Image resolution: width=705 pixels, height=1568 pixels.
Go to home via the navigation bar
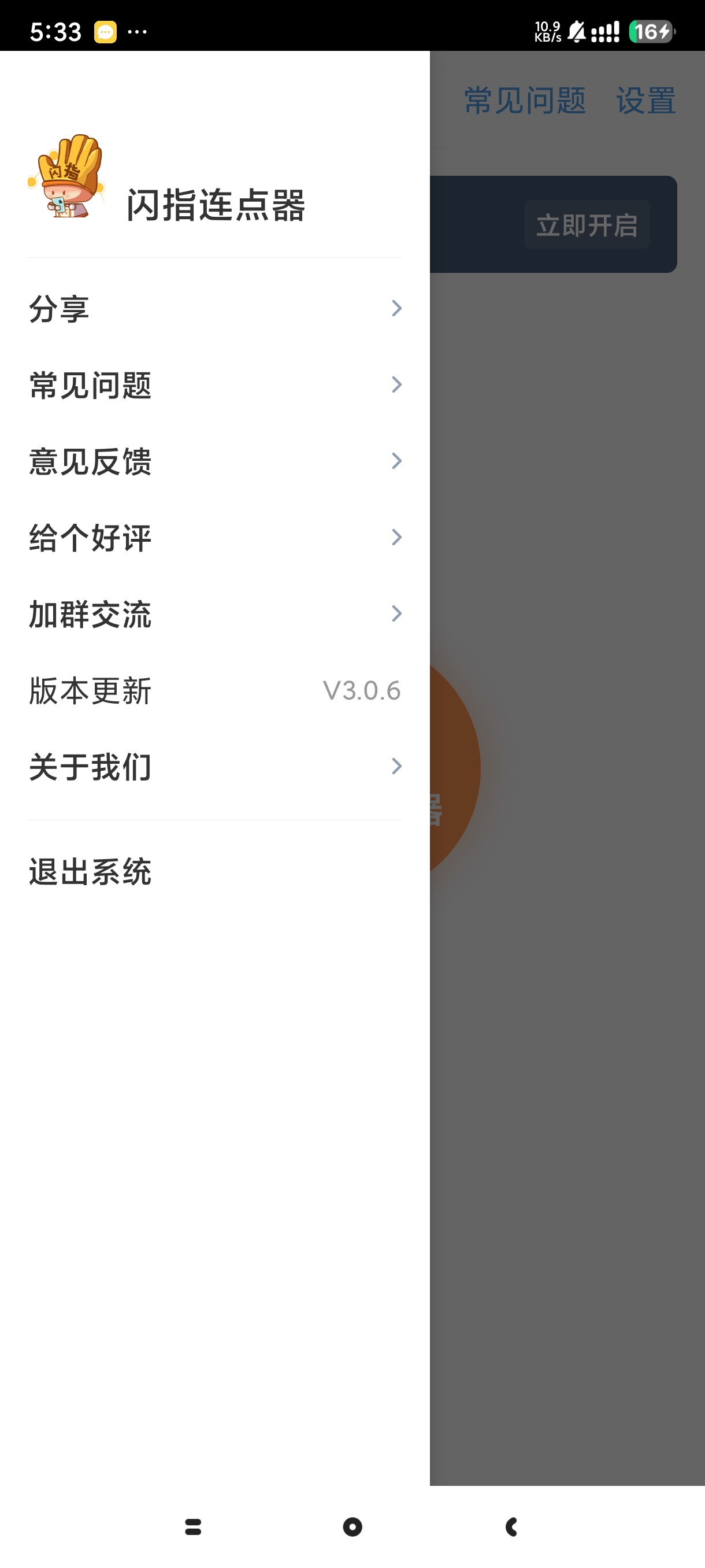tap(352, 1526)
